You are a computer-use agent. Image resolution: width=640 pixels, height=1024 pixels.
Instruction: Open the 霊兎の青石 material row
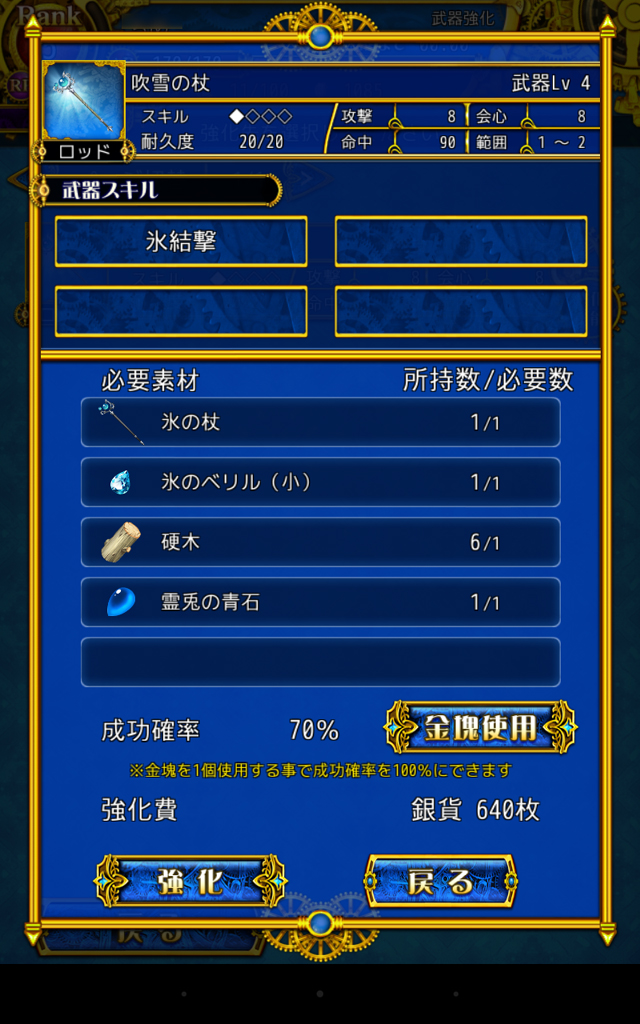320,602
